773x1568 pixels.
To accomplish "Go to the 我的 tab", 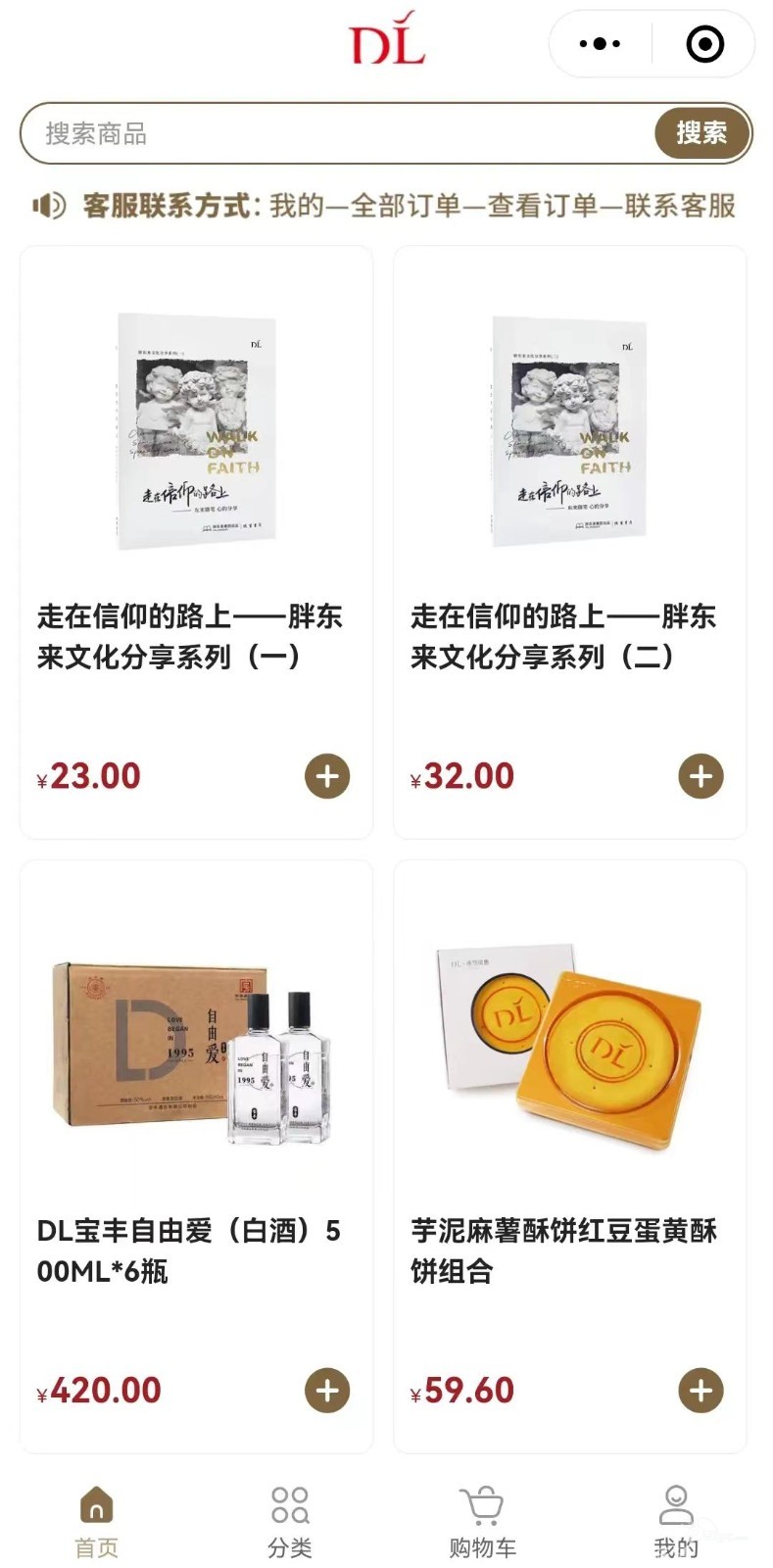I will 676,1521.
